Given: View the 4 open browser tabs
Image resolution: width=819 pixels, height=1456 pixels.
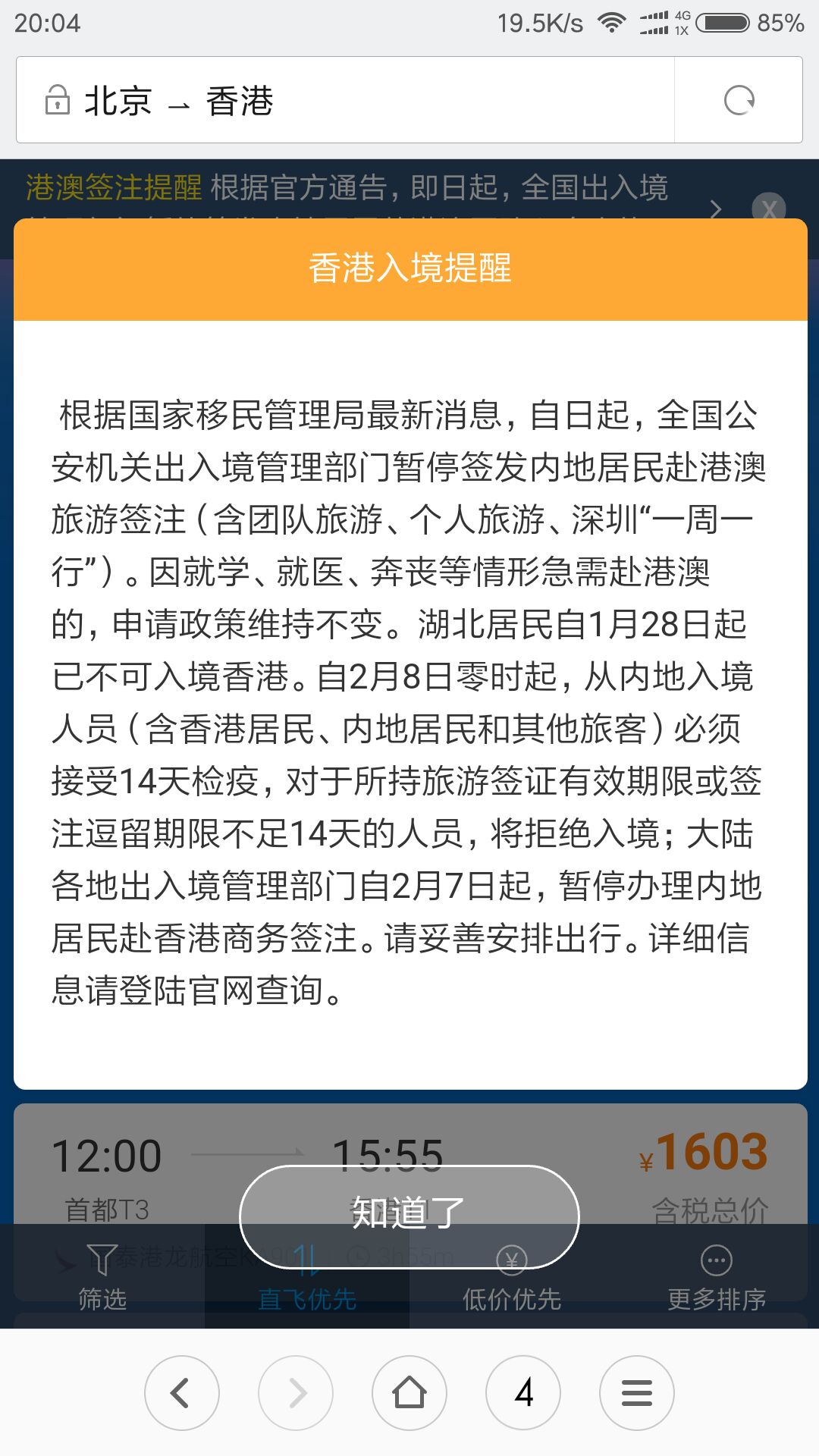Looking at the screenshot, I should pos(523,1392).
